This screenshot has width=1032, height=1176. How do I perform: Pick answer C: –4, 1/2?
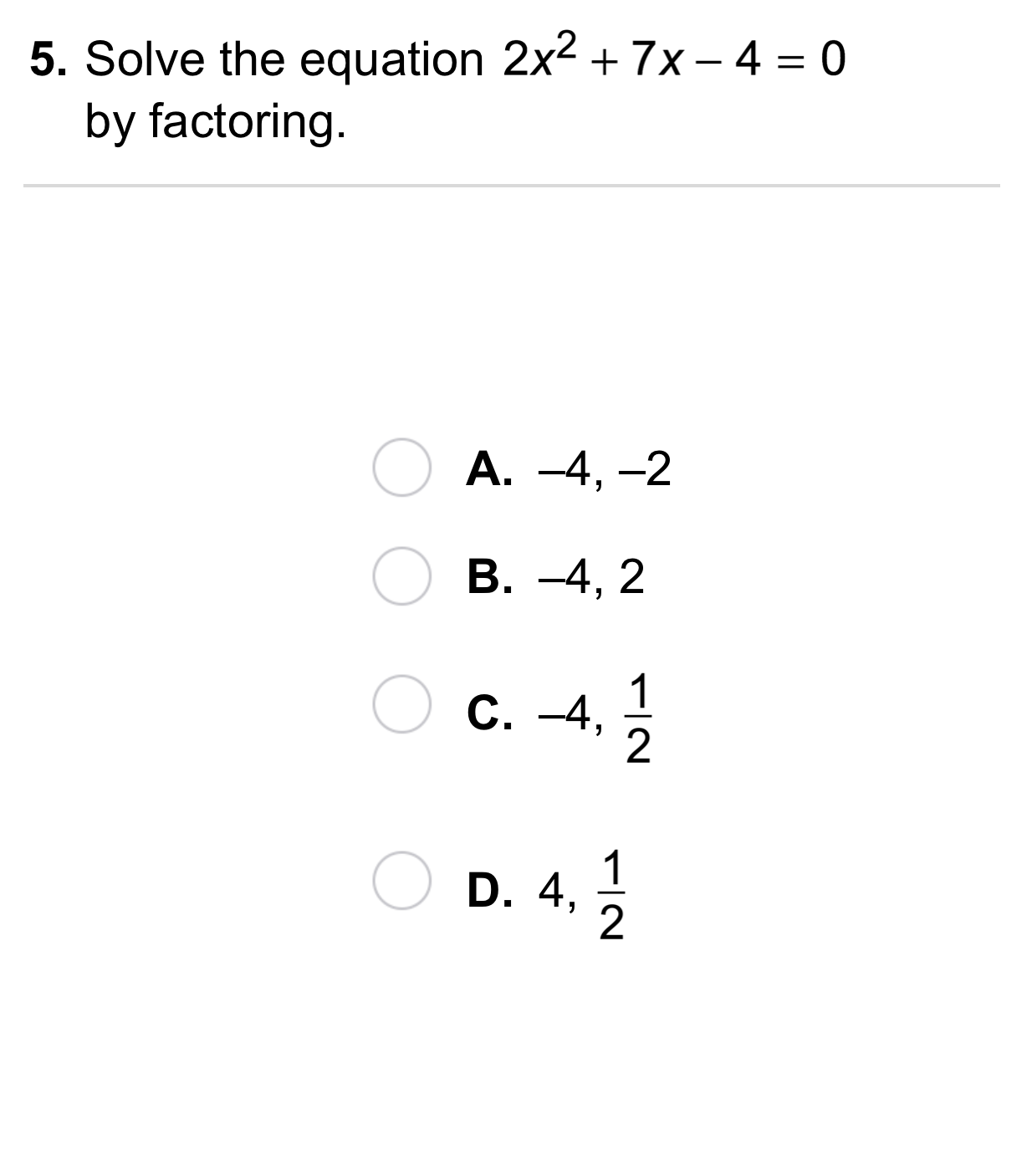coord(401,704)
